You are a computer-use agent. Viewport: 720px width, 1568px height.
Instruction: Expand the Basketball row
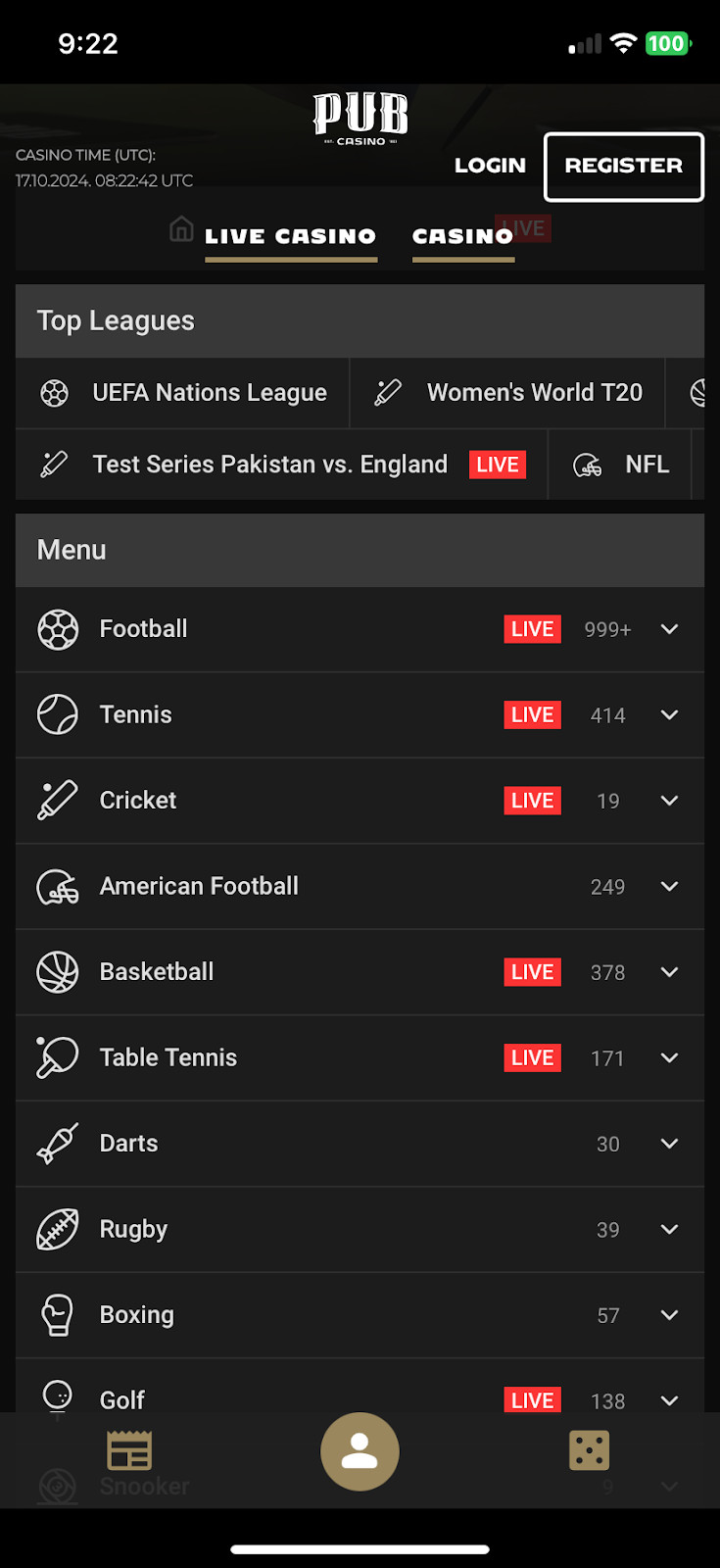click(x=360, y=972)
